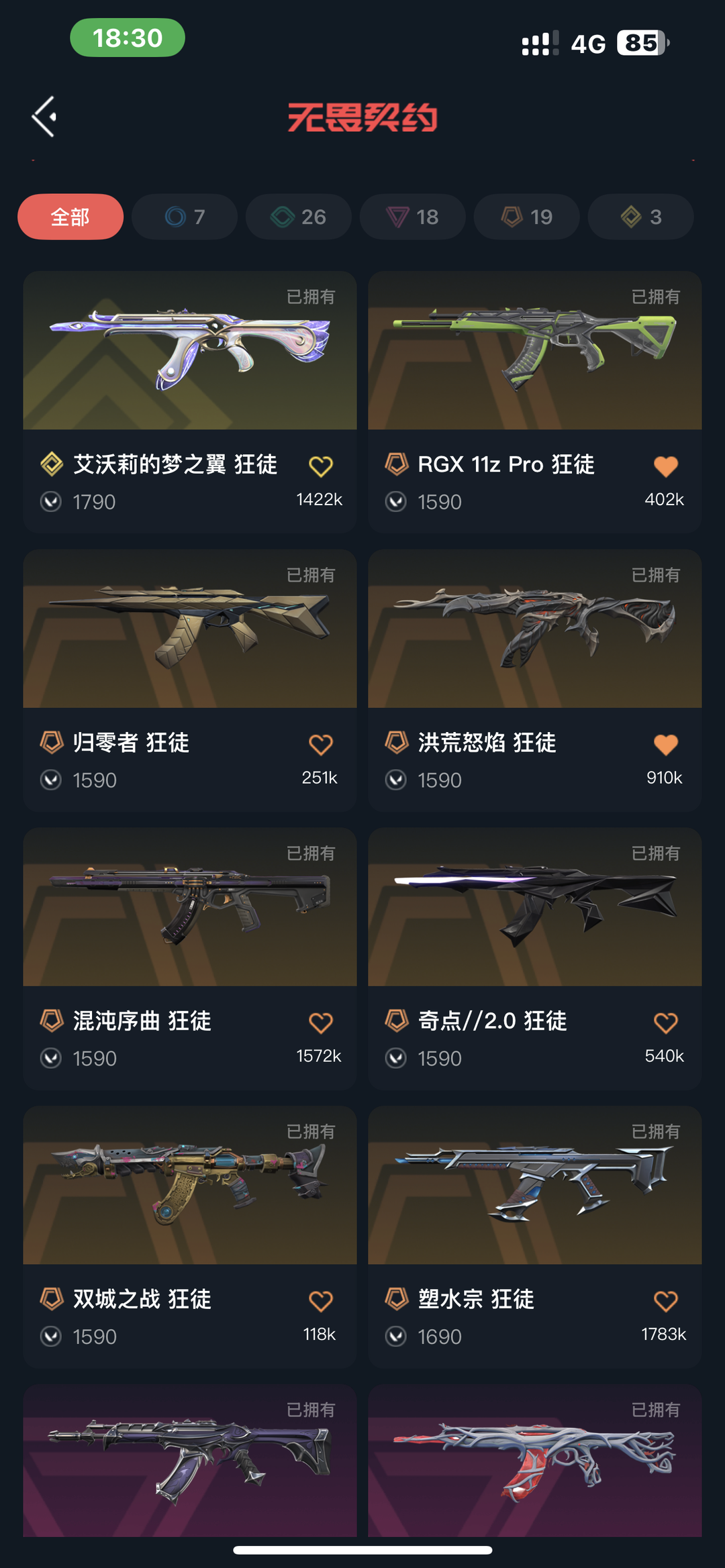The width and height of the screenshot is (725, 1568).
Task: Select the 全部 filter chip
Action: point(70,217)
